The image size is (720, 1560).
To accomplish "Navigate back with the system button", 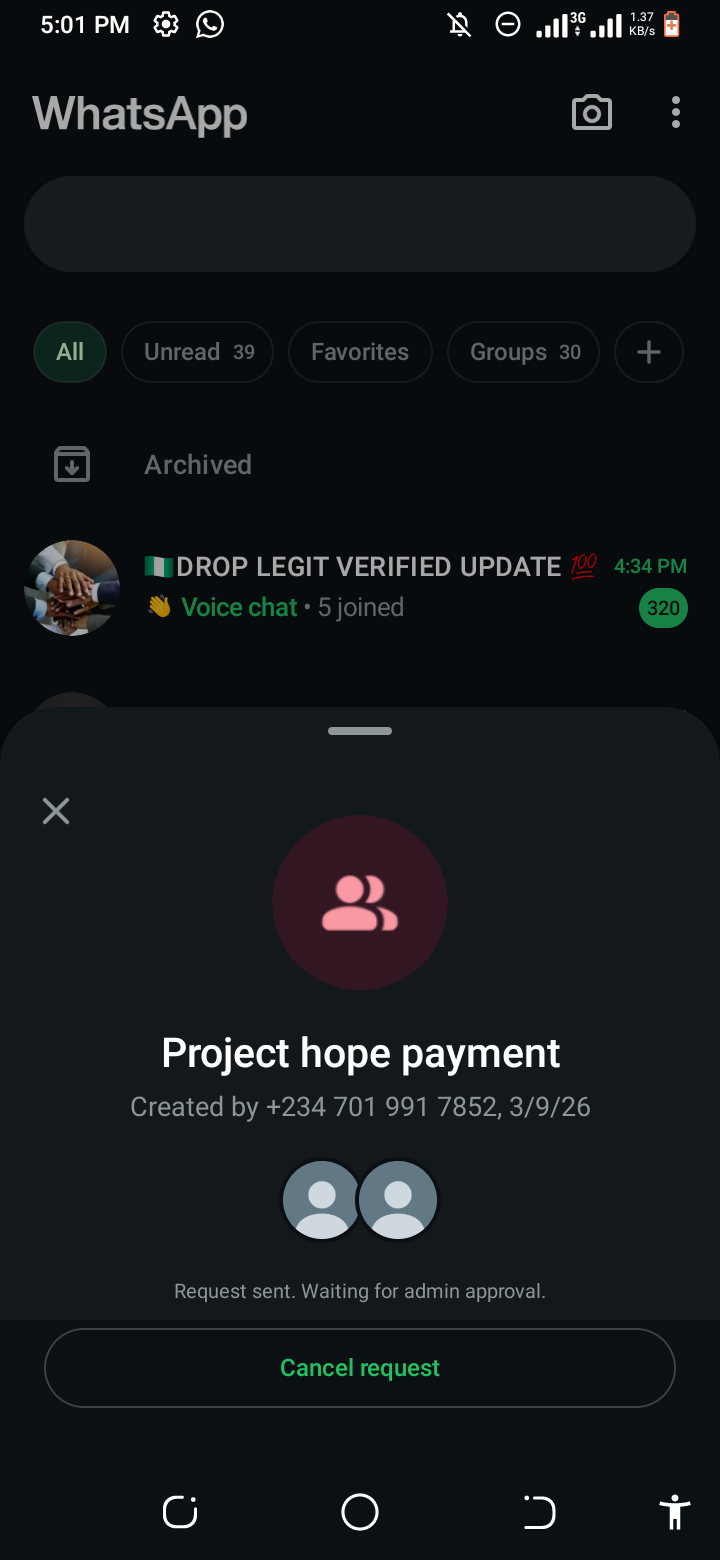I will pos(539,1512).
